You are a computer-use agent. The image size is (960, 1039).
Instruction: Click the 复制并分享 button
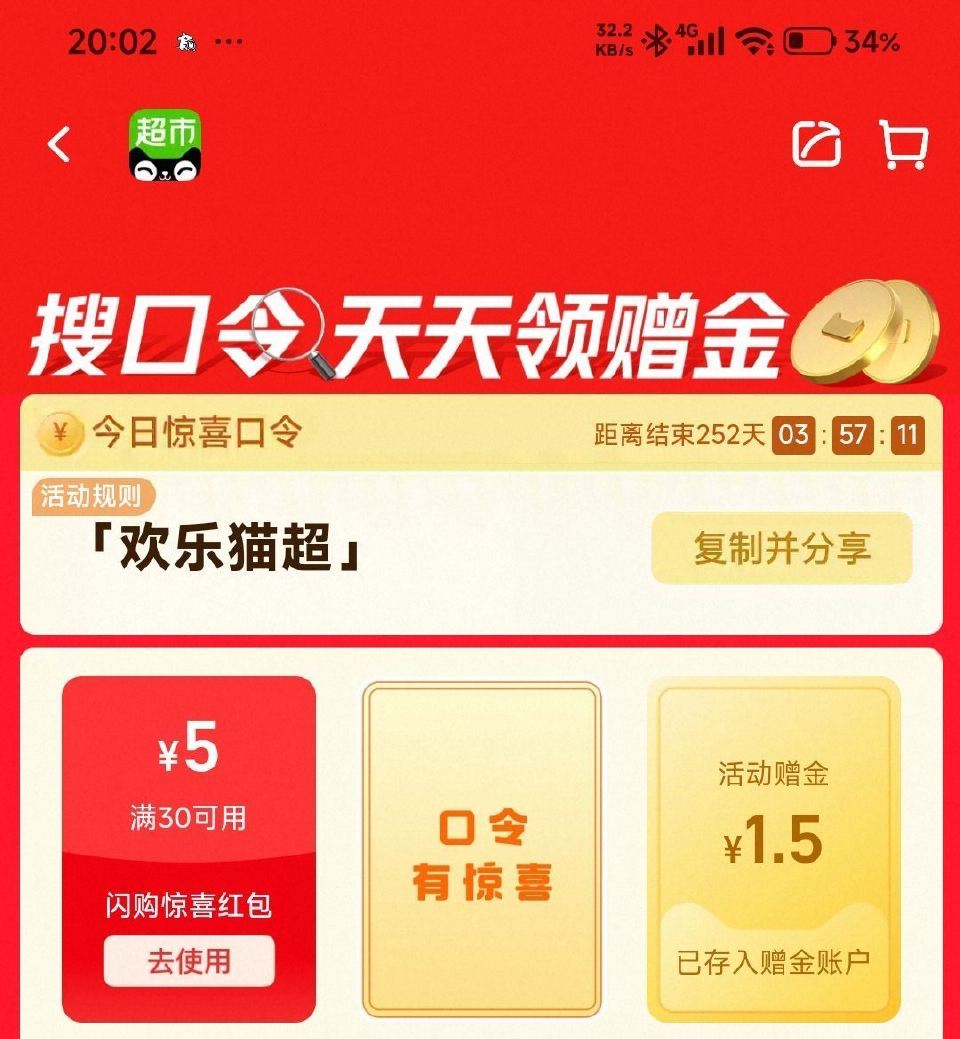click(x=783, y=546)
